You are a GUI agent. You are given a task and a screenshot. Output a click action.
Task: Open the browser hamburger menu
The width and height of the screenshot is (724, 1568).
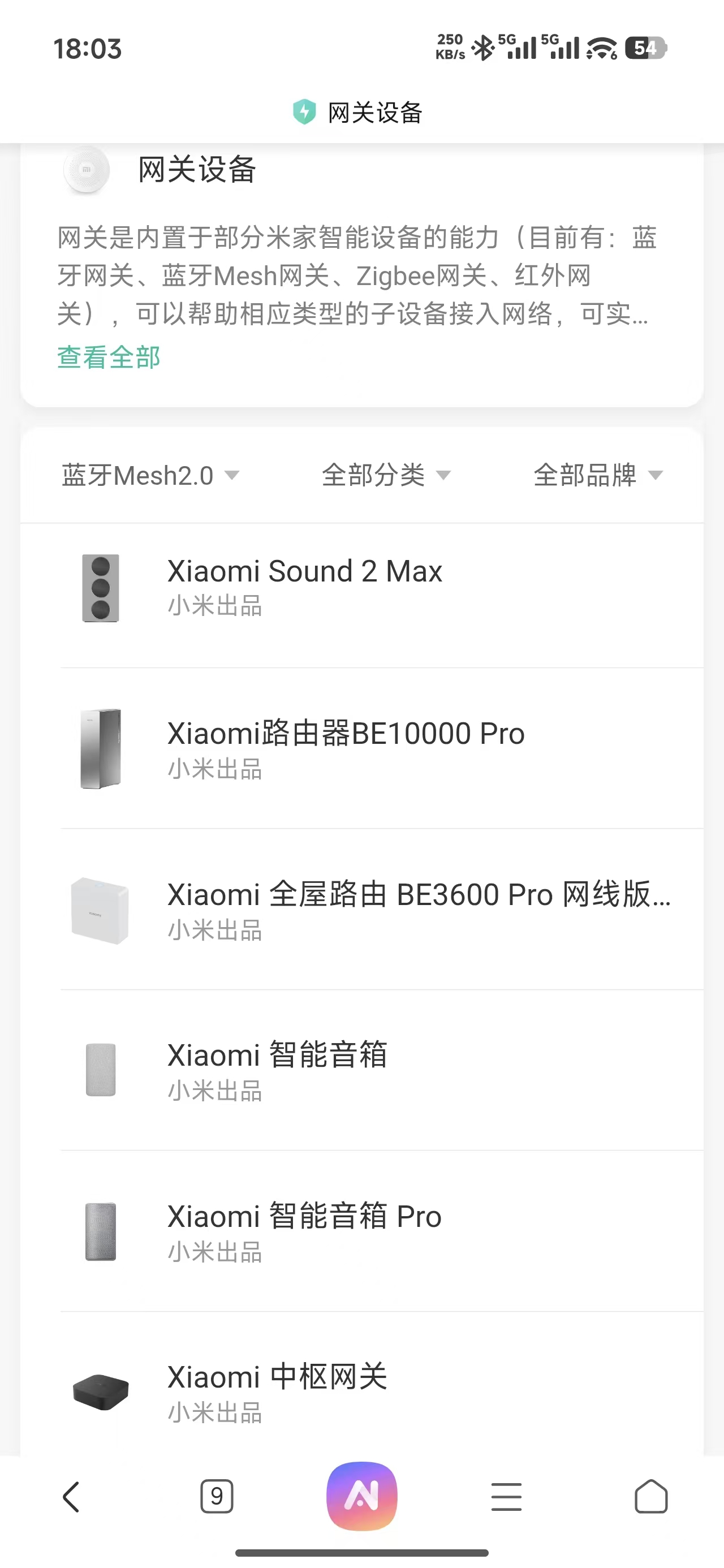pos(507,1497)
